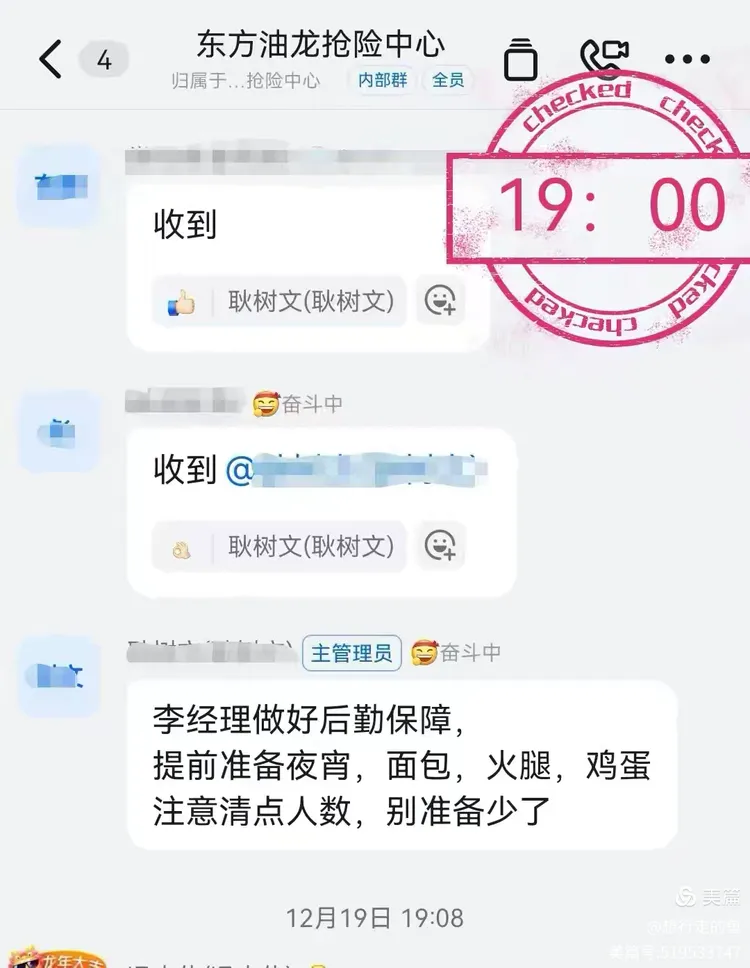Image resolution: width=750 pixels, height=968 pixels.
Task: Open the group files stack icon
Action: click(x=520, y=58)
